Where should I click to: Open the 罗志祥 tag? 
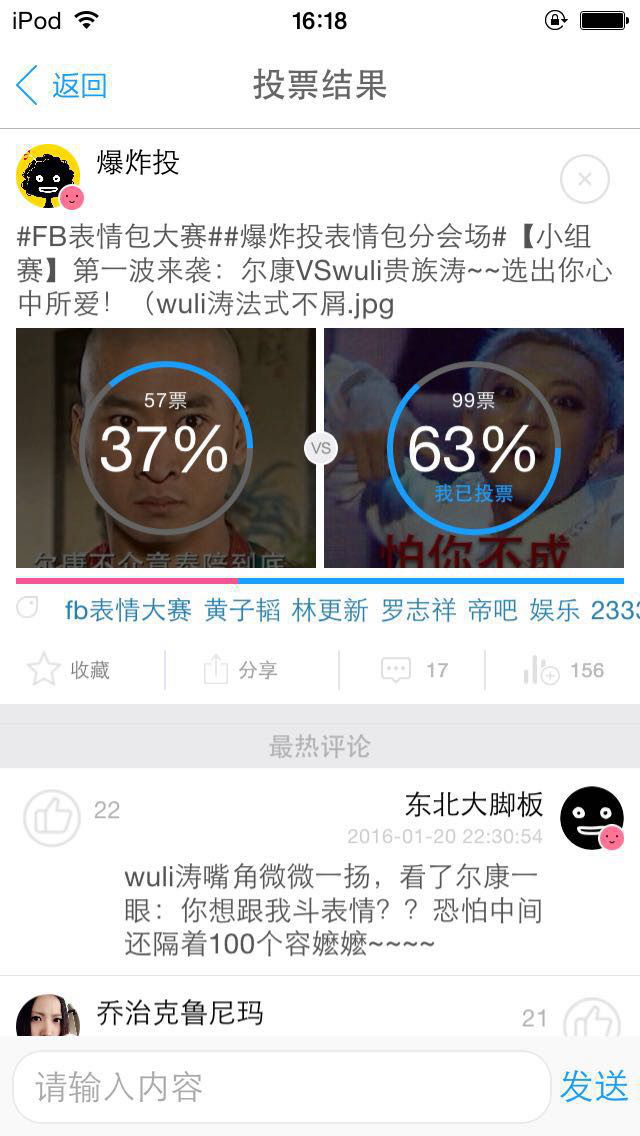click(418, 610)
